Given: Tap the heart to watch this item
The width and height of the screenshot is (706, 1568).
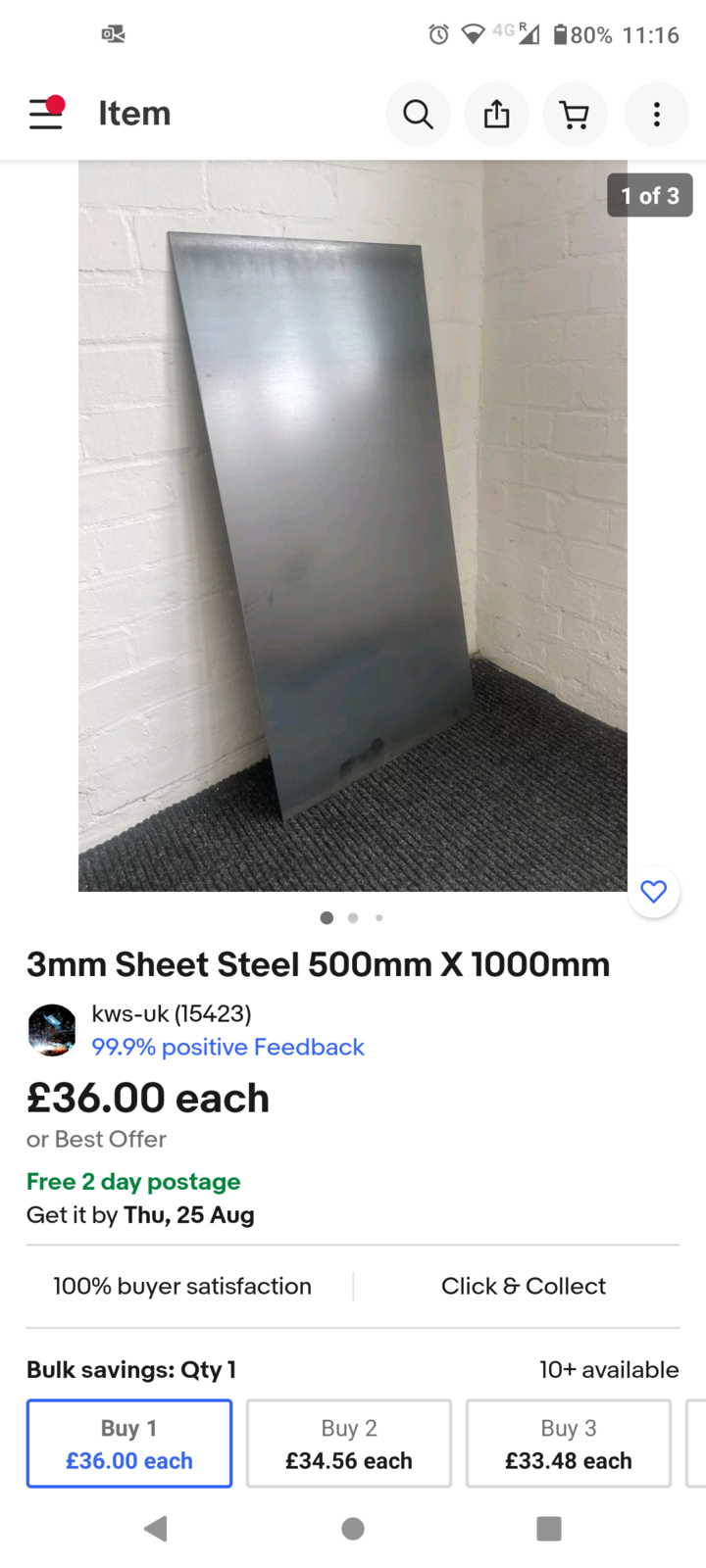Looking at the screenshot, I should pos(653,892).
